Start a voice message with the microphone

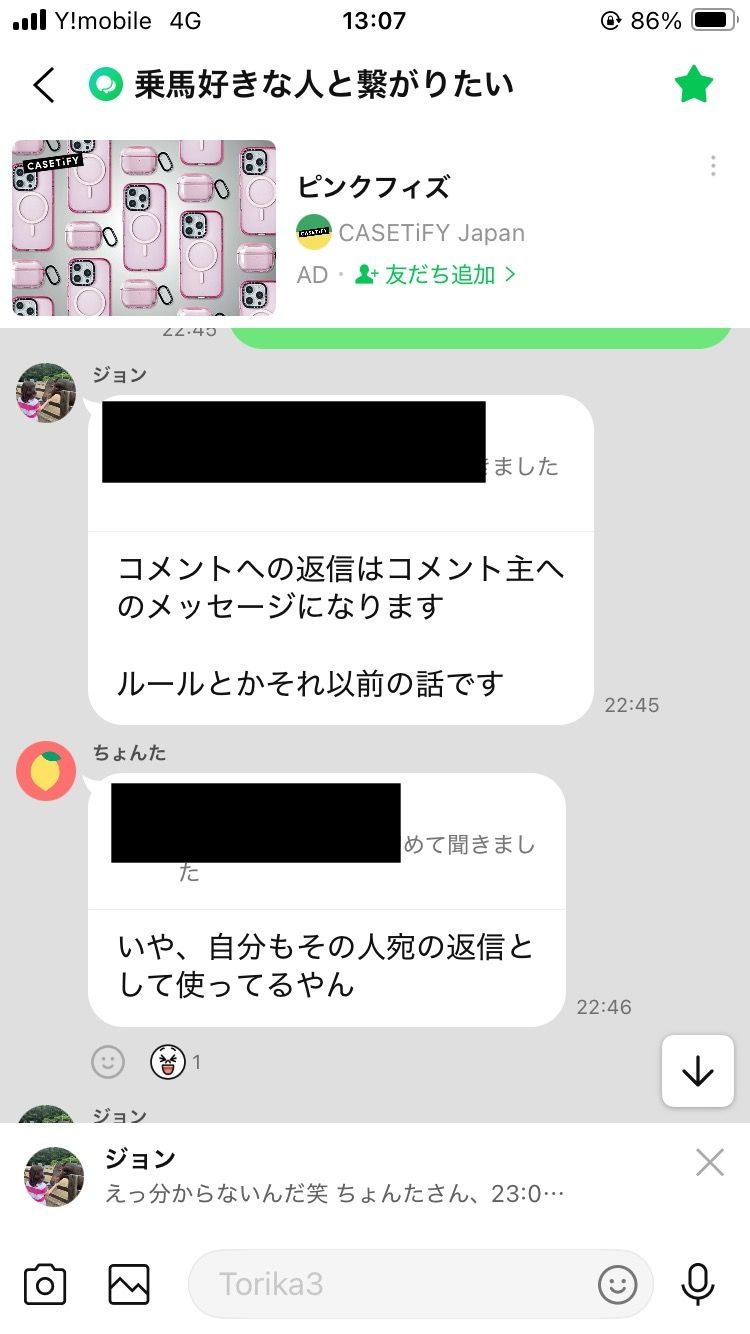pos(697,1284)
